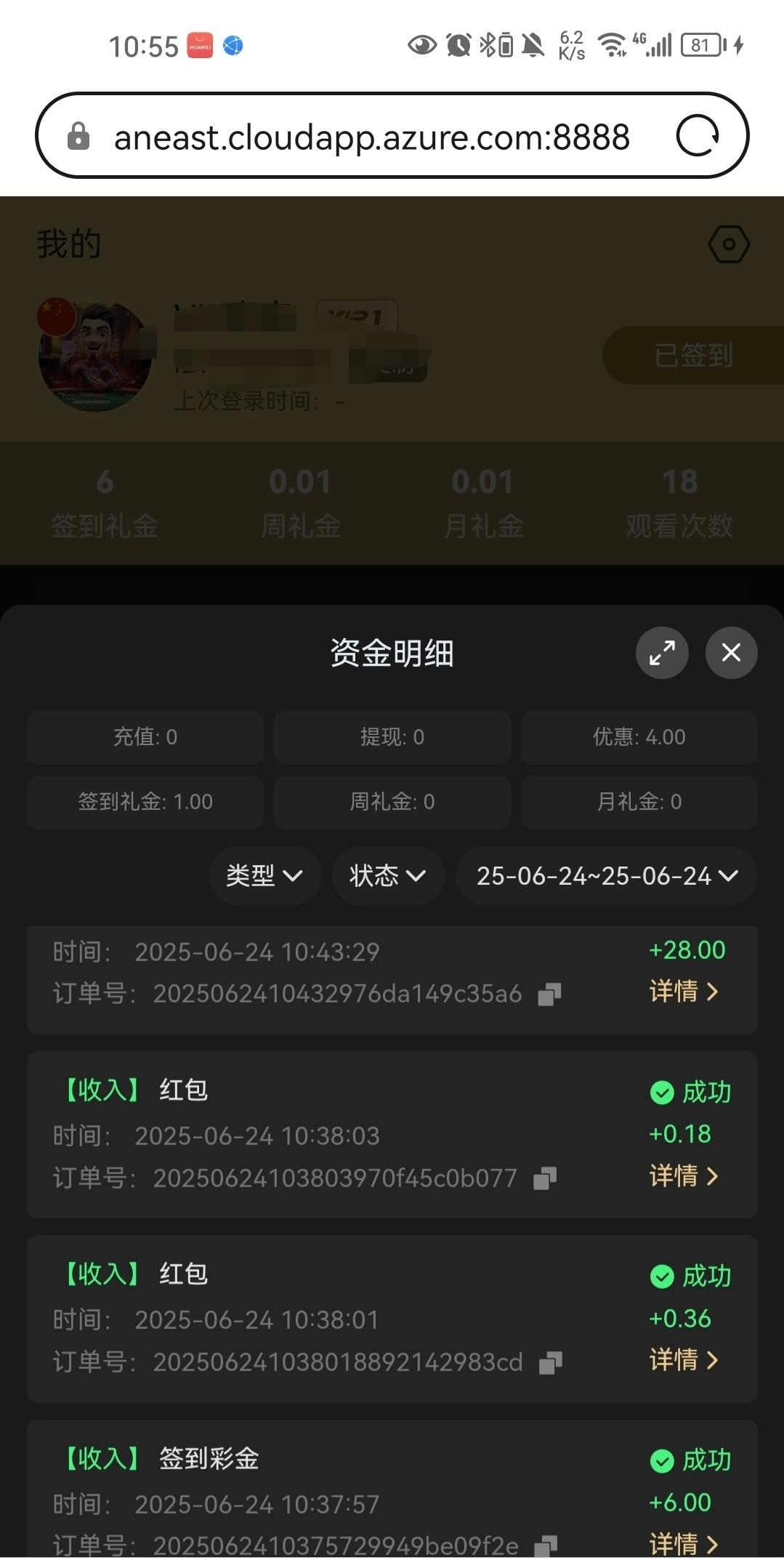Copy order number ending in 2983cd
784x1563 pixels.
tap(550, 1362)
